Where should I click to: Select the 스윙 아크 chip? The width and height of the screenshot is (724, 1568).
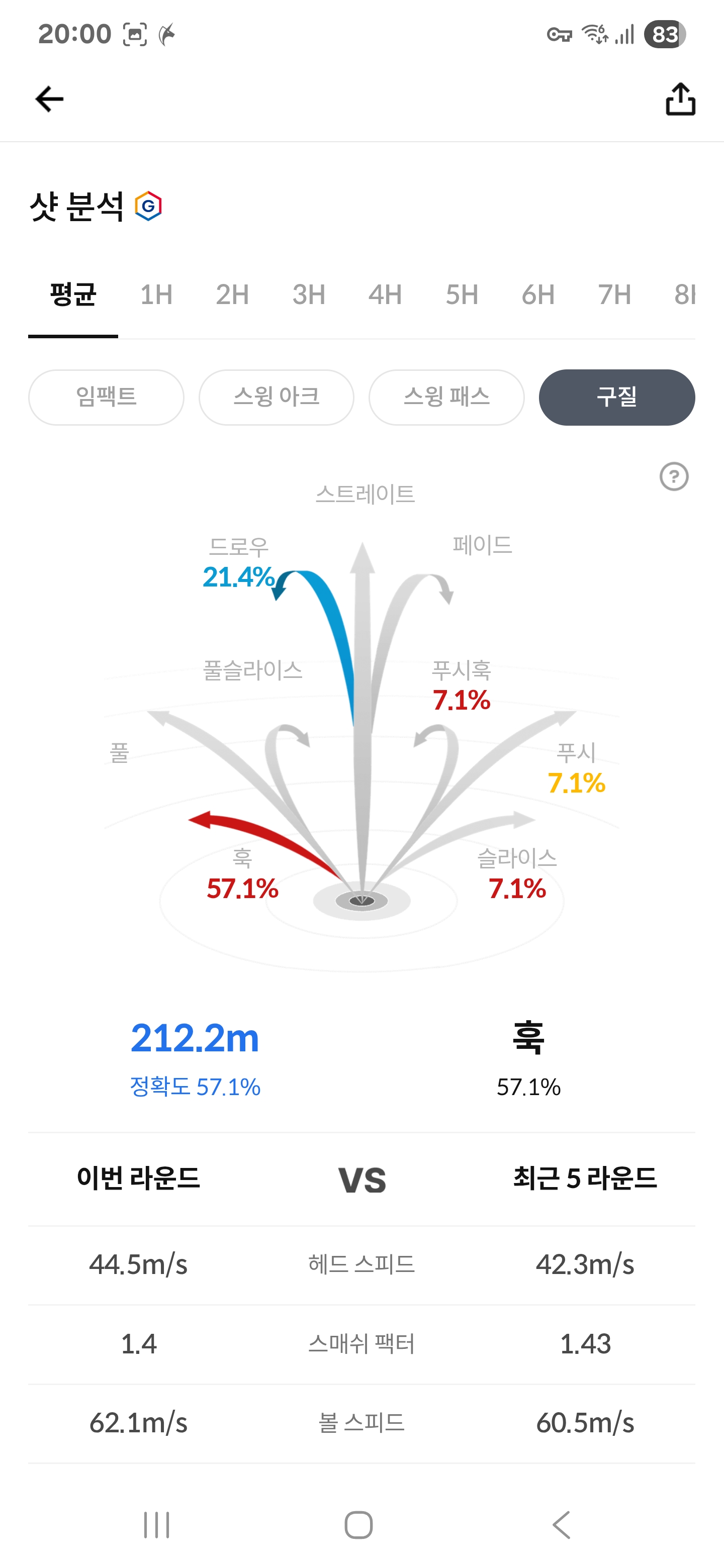click(277, 397)
